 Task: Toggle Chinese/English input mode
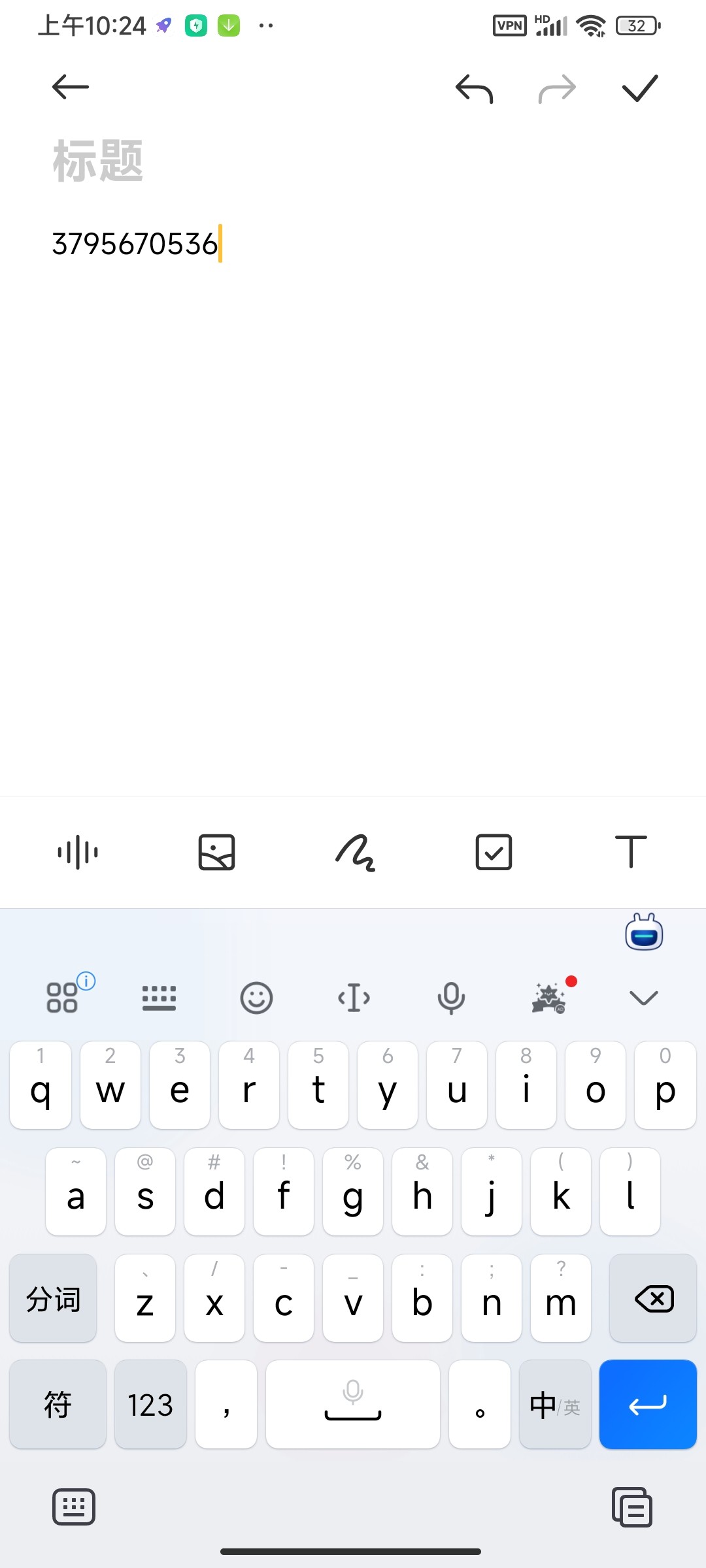pos(554,1405)
